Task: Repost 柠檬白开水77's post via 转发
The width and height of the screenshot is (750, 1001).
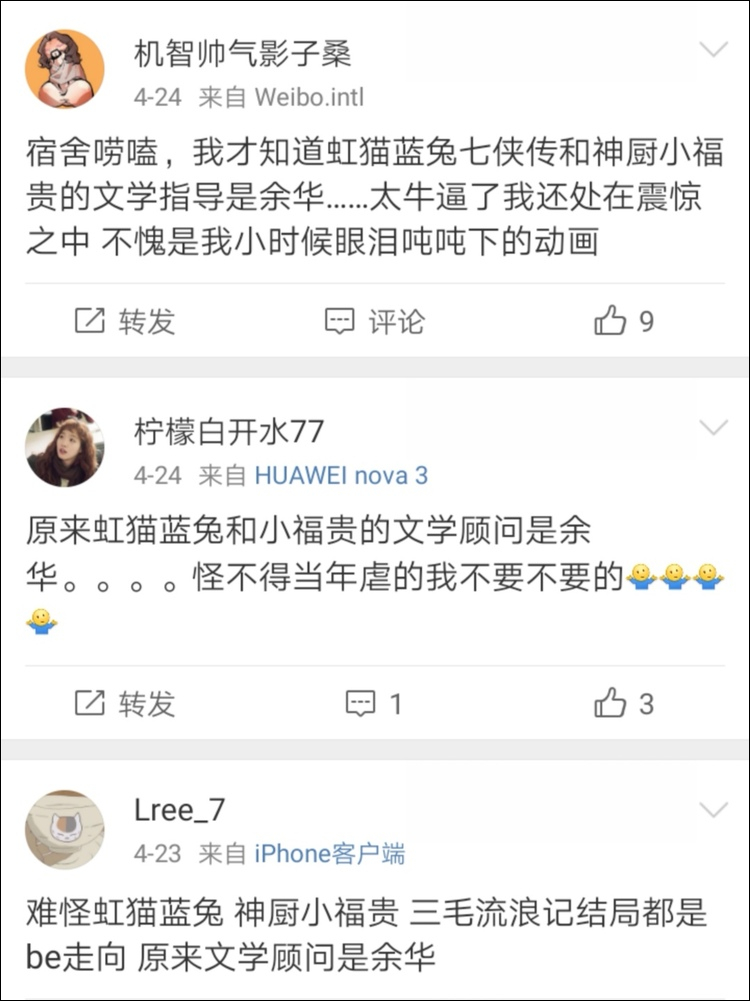Action: (125, 704)
